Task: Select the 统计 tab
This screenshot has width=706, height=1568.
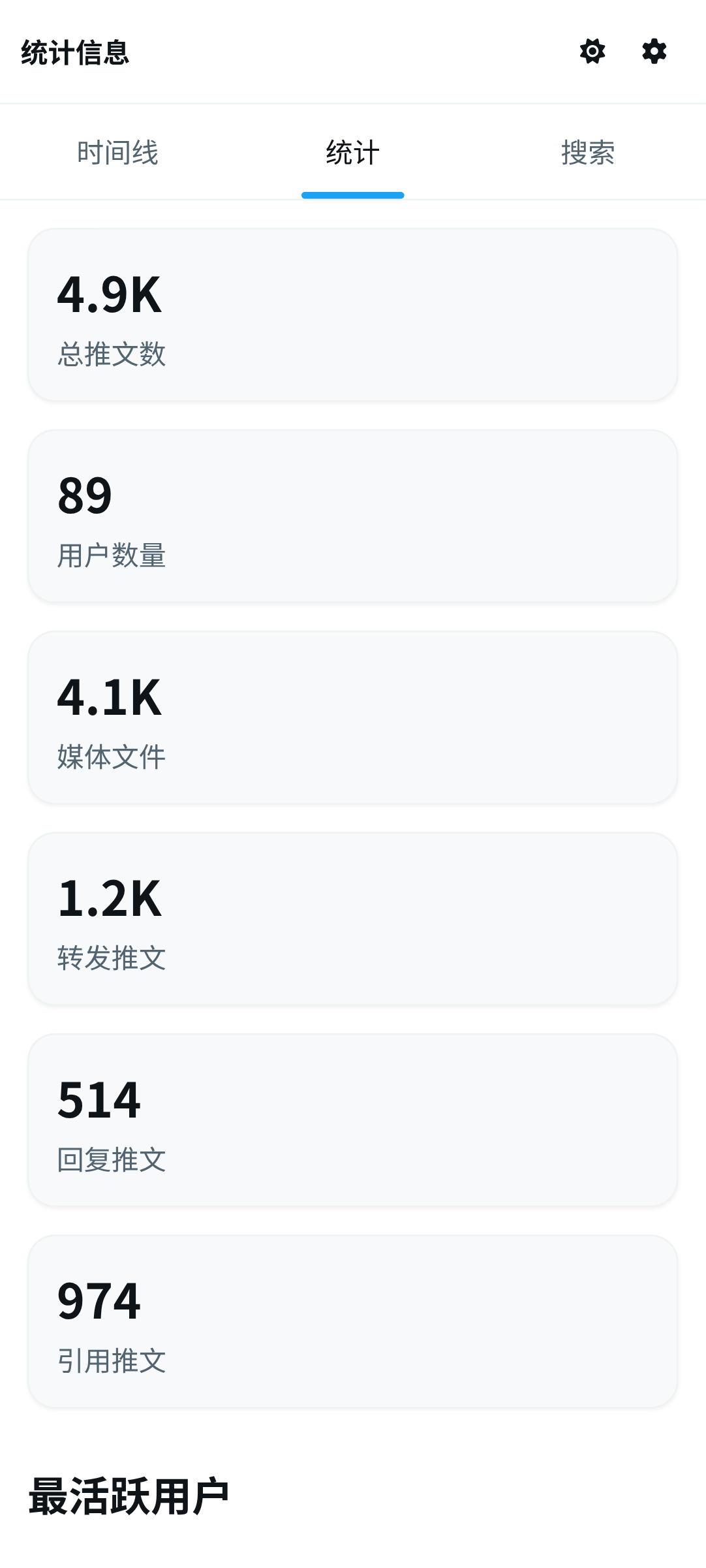Action: coord(353,153)
